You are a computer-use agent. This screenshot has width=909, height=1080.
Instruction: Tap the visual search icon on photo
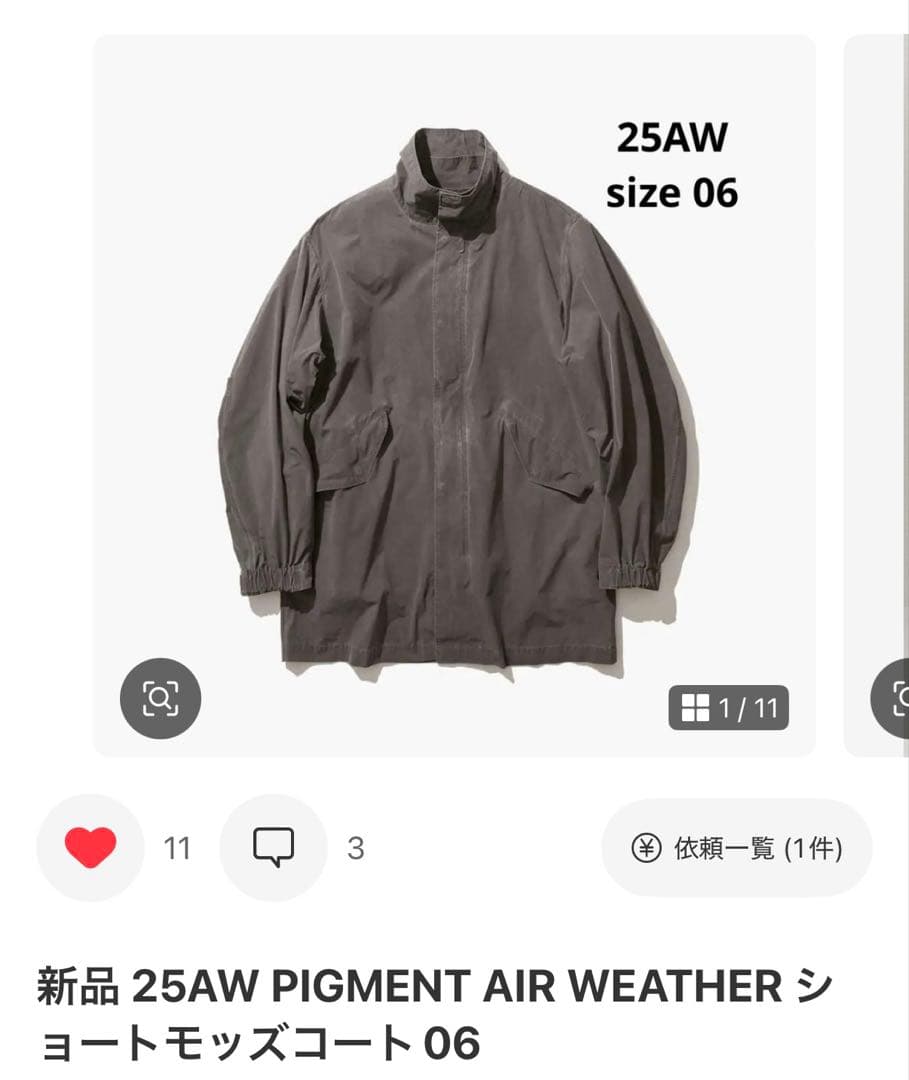pyautogui.click(x=160, y=698)
